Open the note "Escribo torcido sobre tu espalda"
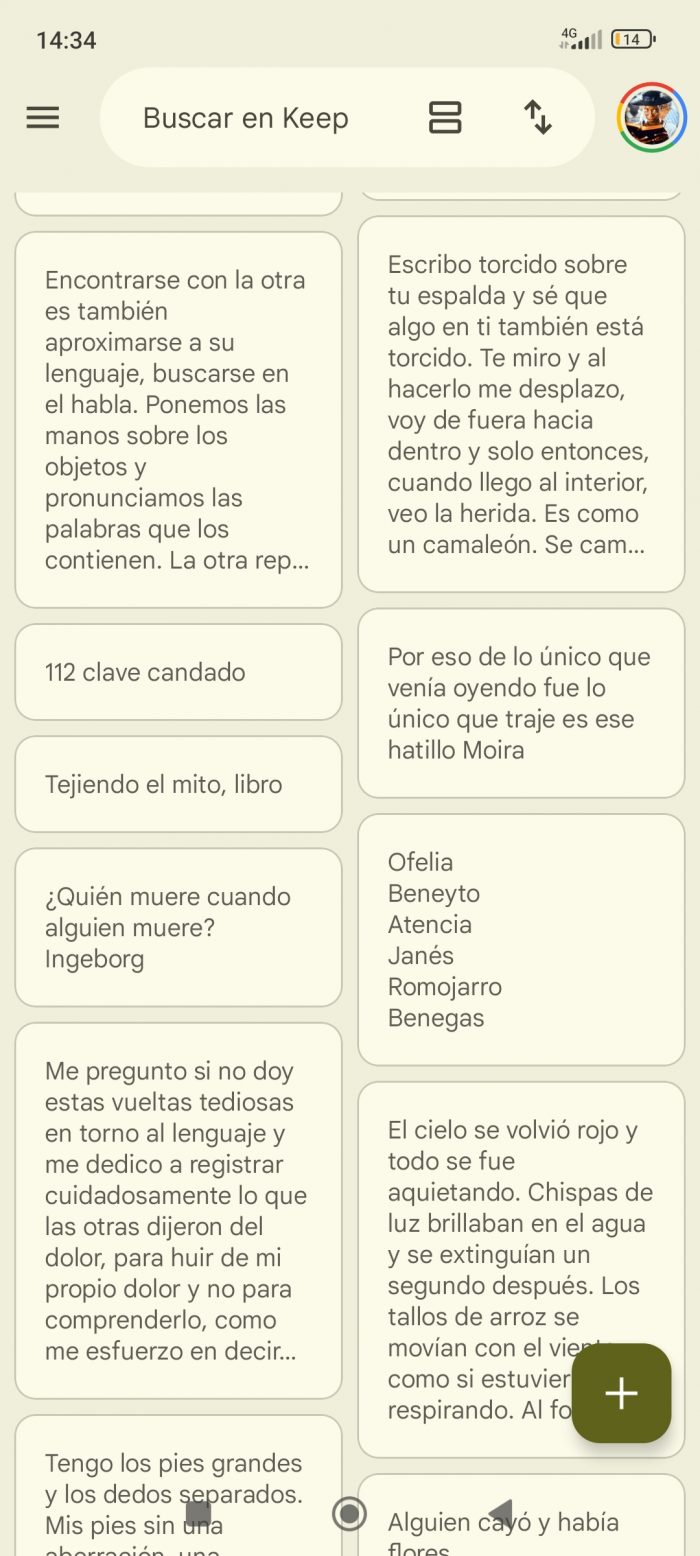 click(520, 404)
